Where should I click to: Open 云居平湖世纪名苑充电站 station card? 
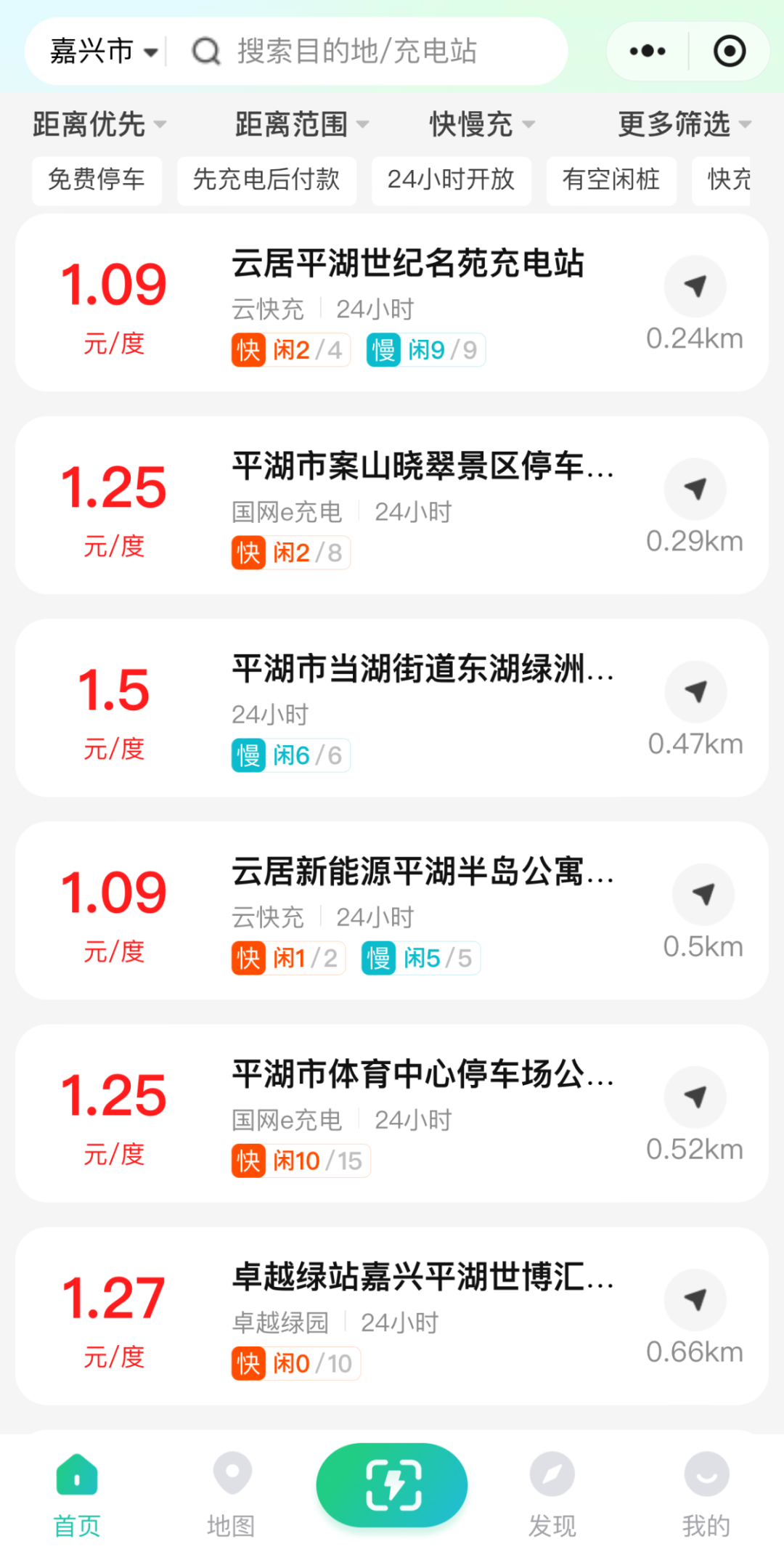[392, 303]
